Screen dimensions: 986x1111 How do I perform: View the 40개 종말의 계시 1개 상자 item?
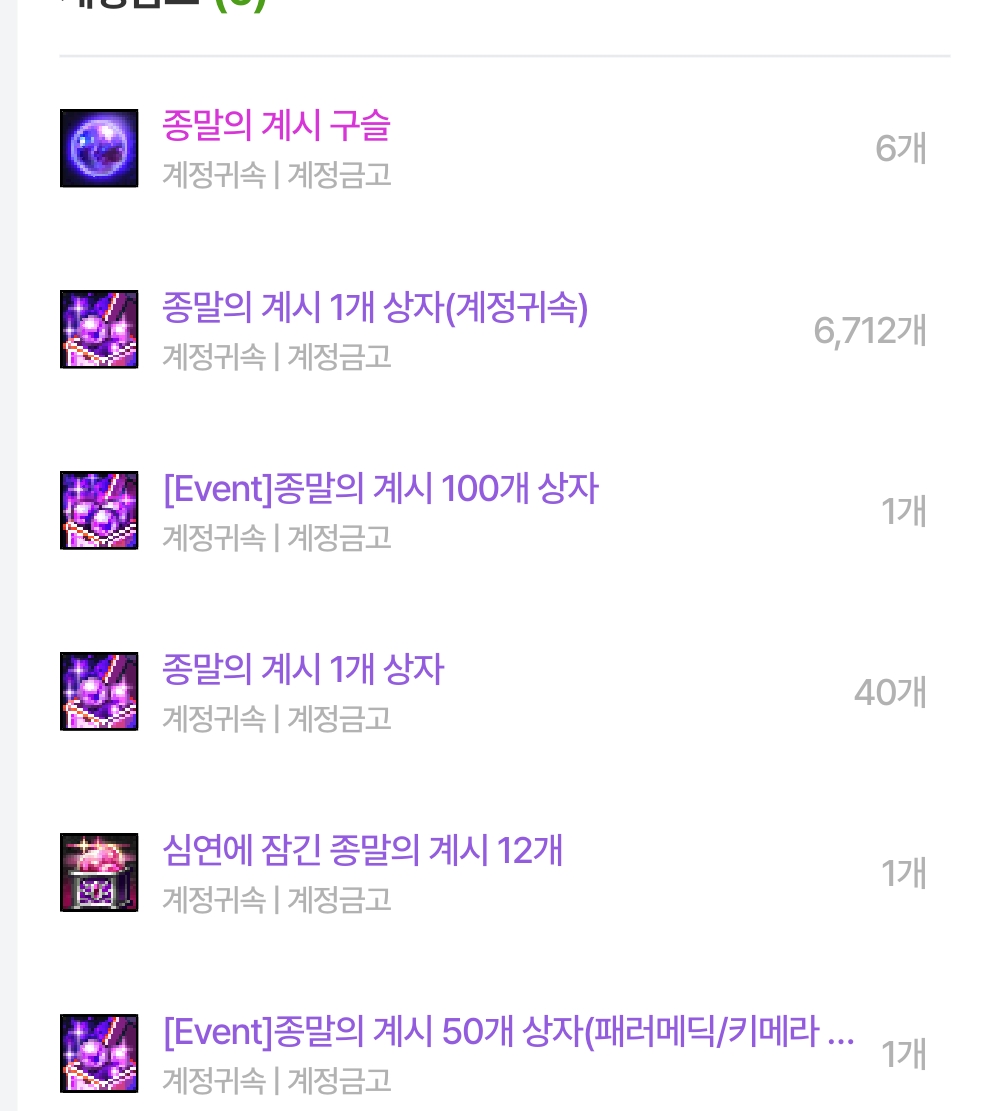[302, 669]
